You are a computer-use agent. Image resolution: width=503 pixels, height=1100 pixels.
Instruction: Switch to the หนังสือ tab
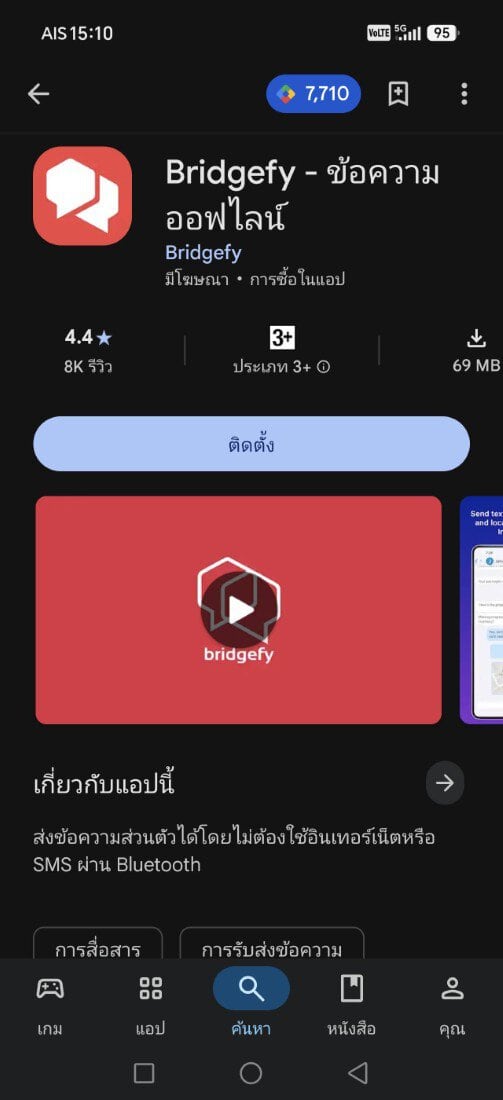[351, 1005]
